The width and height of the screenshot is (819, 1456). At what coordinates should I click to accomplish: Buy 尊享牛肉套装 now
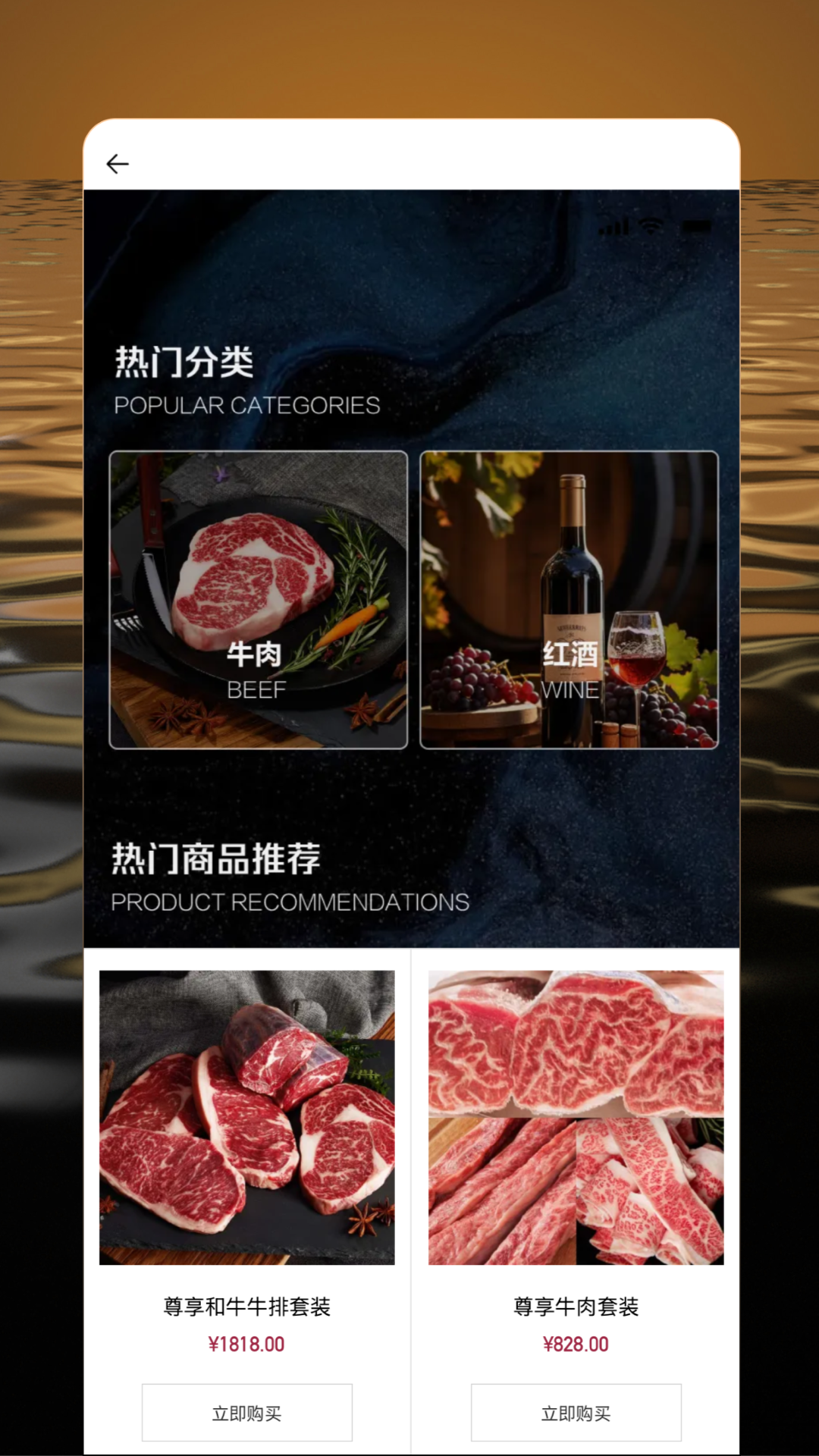click(x=576, y=1413)
